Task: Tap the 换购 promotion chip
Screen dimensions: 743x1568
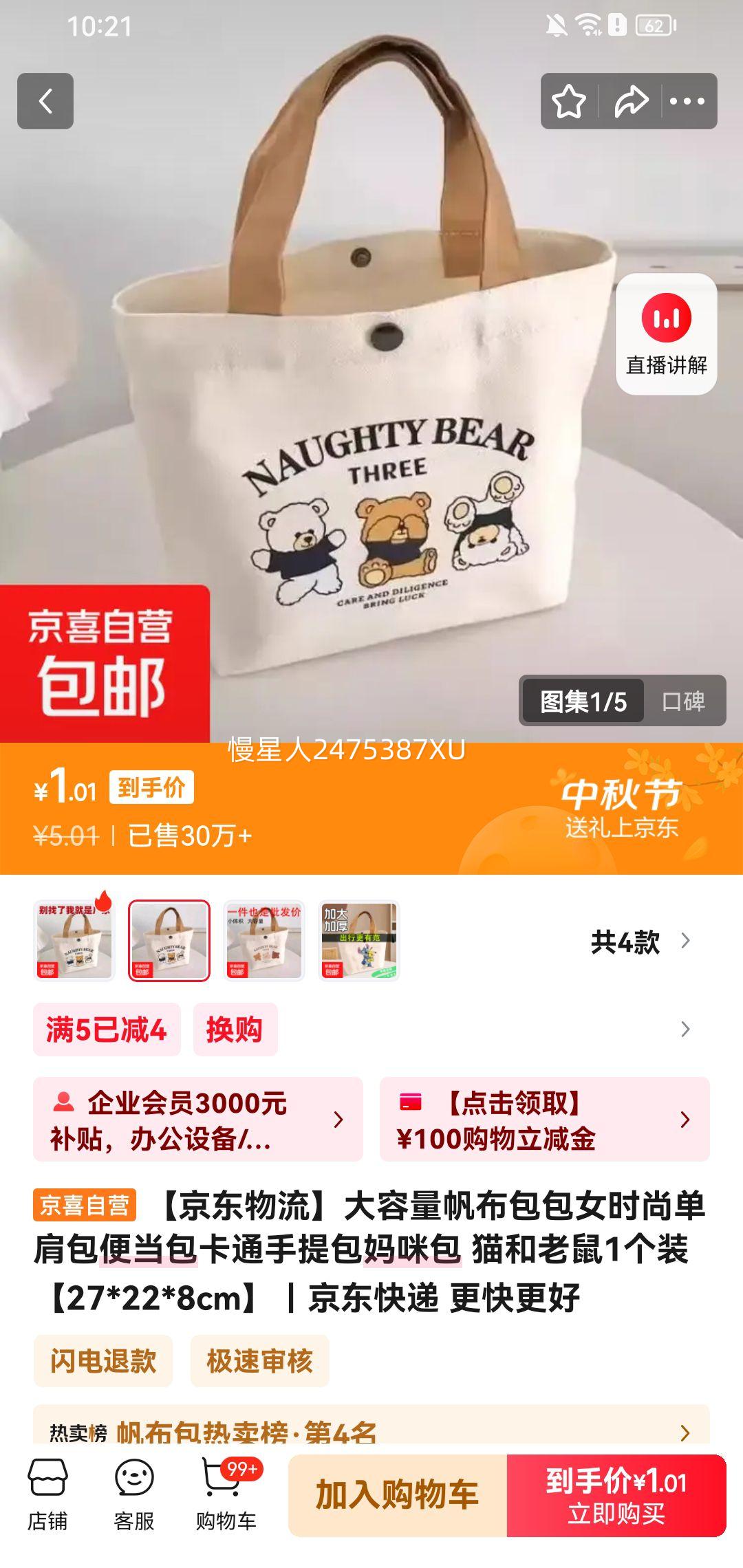Action: pyautogui.click(x=235, y=1030)
